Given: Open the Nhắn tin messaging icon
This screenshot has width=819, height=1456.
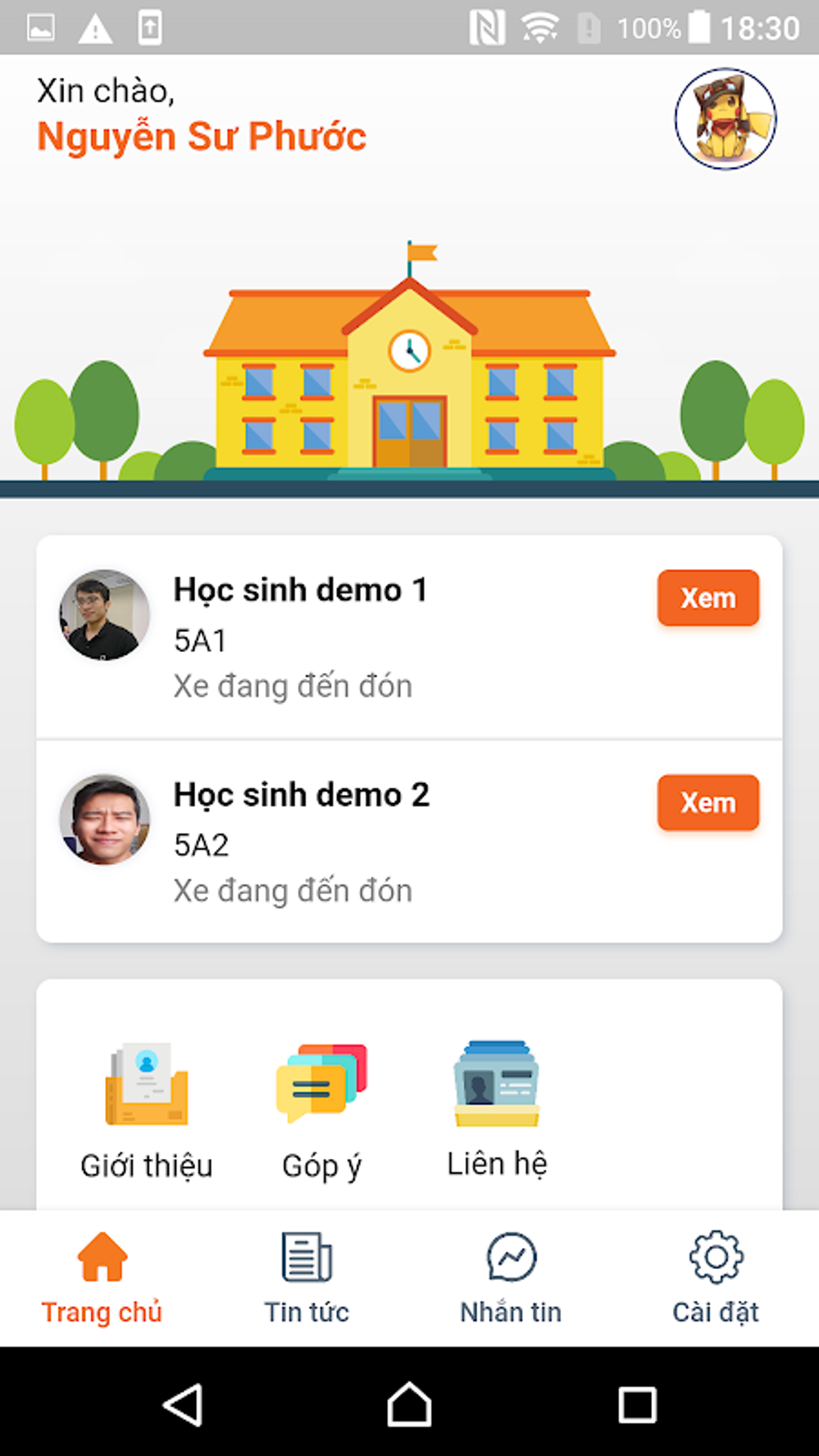Looking at the screenshot, I should click(511, 1256).
